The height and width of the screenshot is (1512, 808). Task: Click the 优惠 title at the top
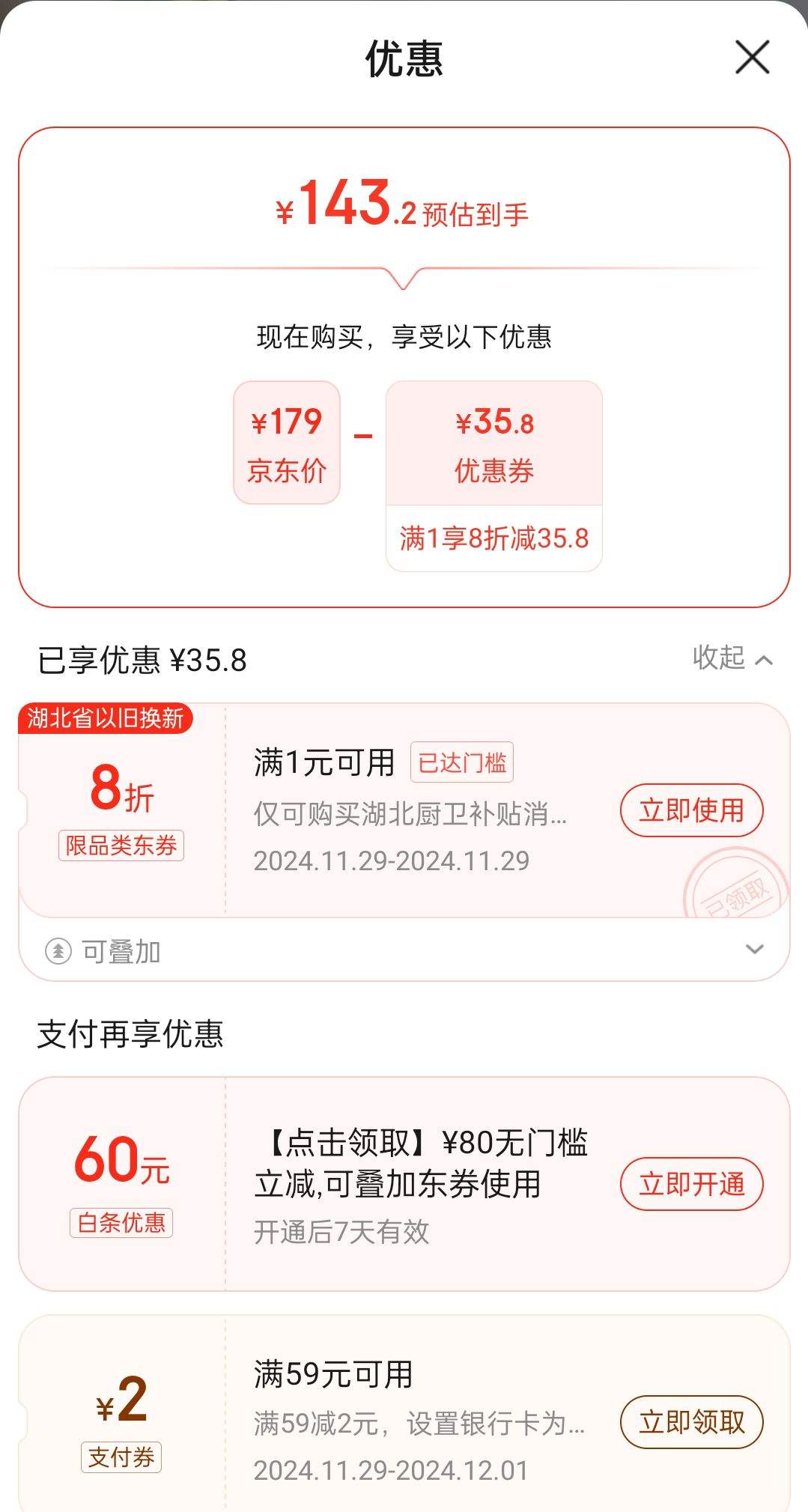[x=404, y=58]
